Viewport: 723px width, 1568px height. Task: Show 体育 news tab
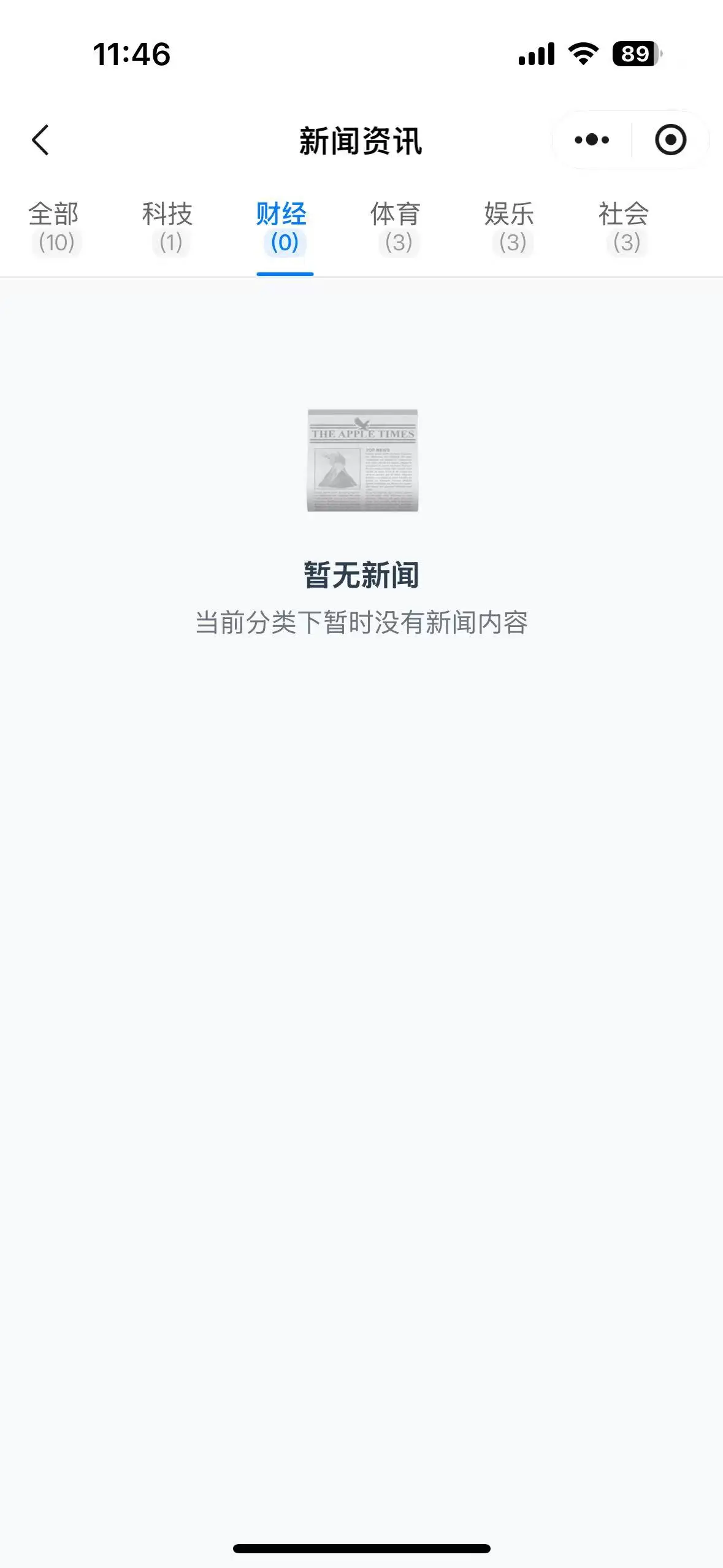[x=396, y=228]
